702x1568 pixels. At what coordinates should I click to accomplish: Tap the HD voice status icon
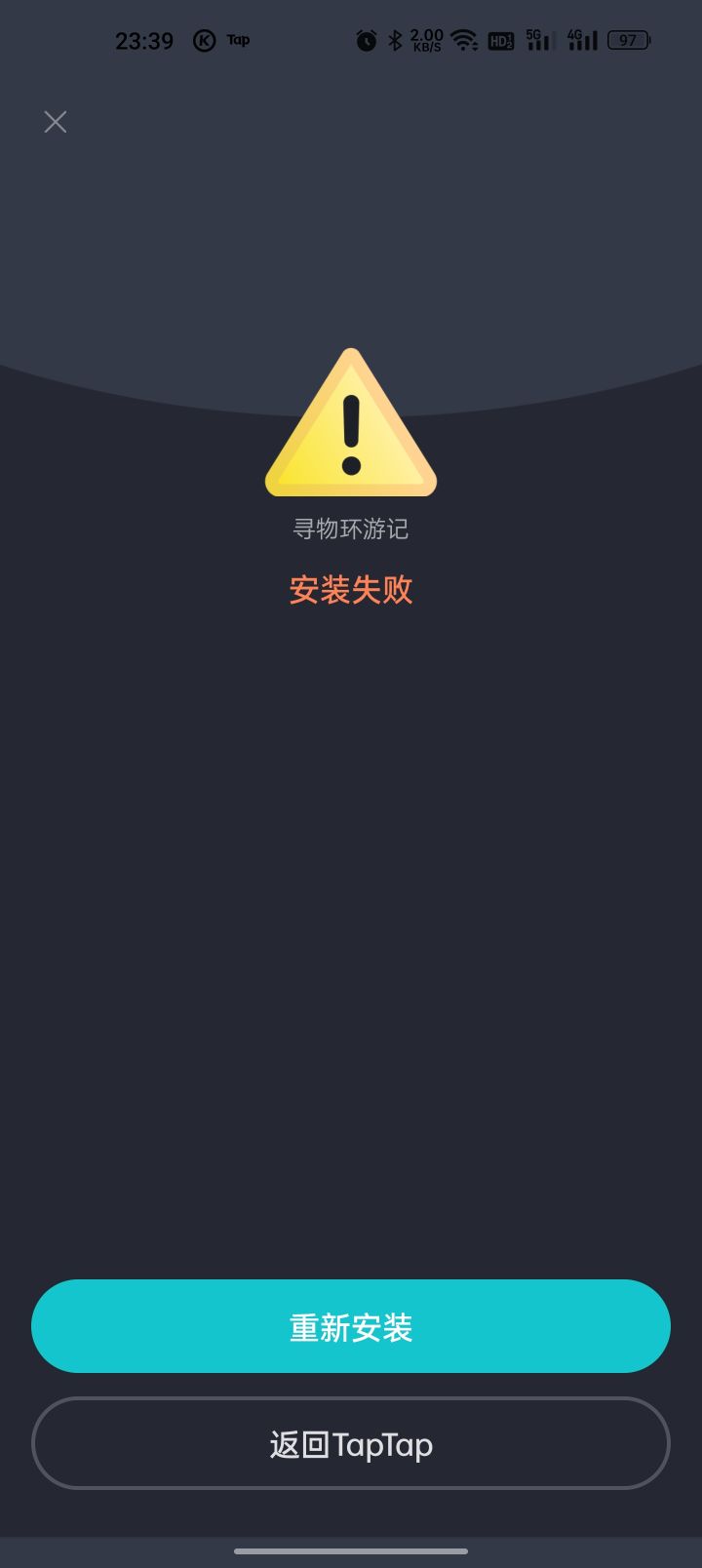tap(500, 41)
